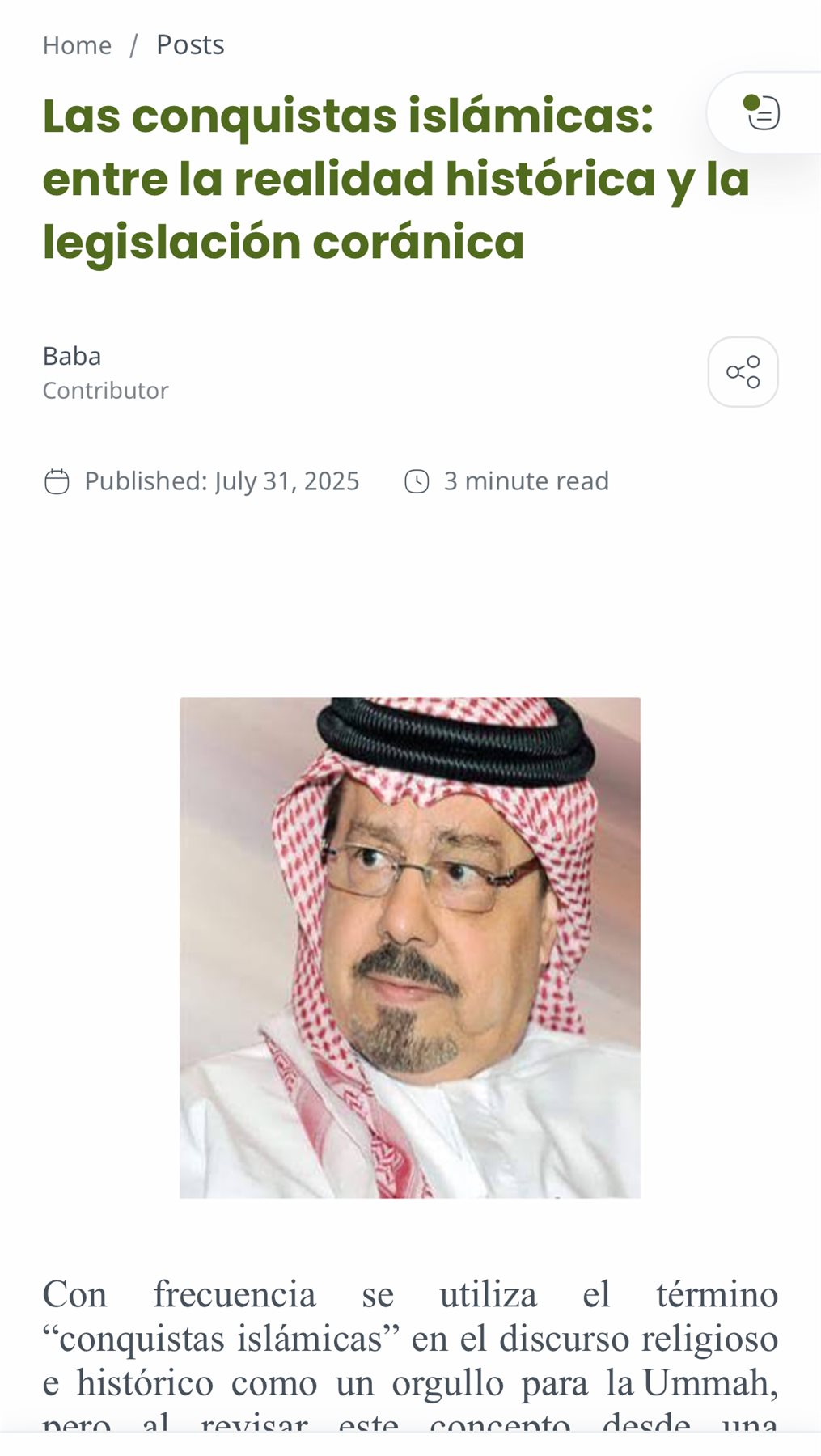
Task: Open contributor Baba's profile
Action: point(72,356)
